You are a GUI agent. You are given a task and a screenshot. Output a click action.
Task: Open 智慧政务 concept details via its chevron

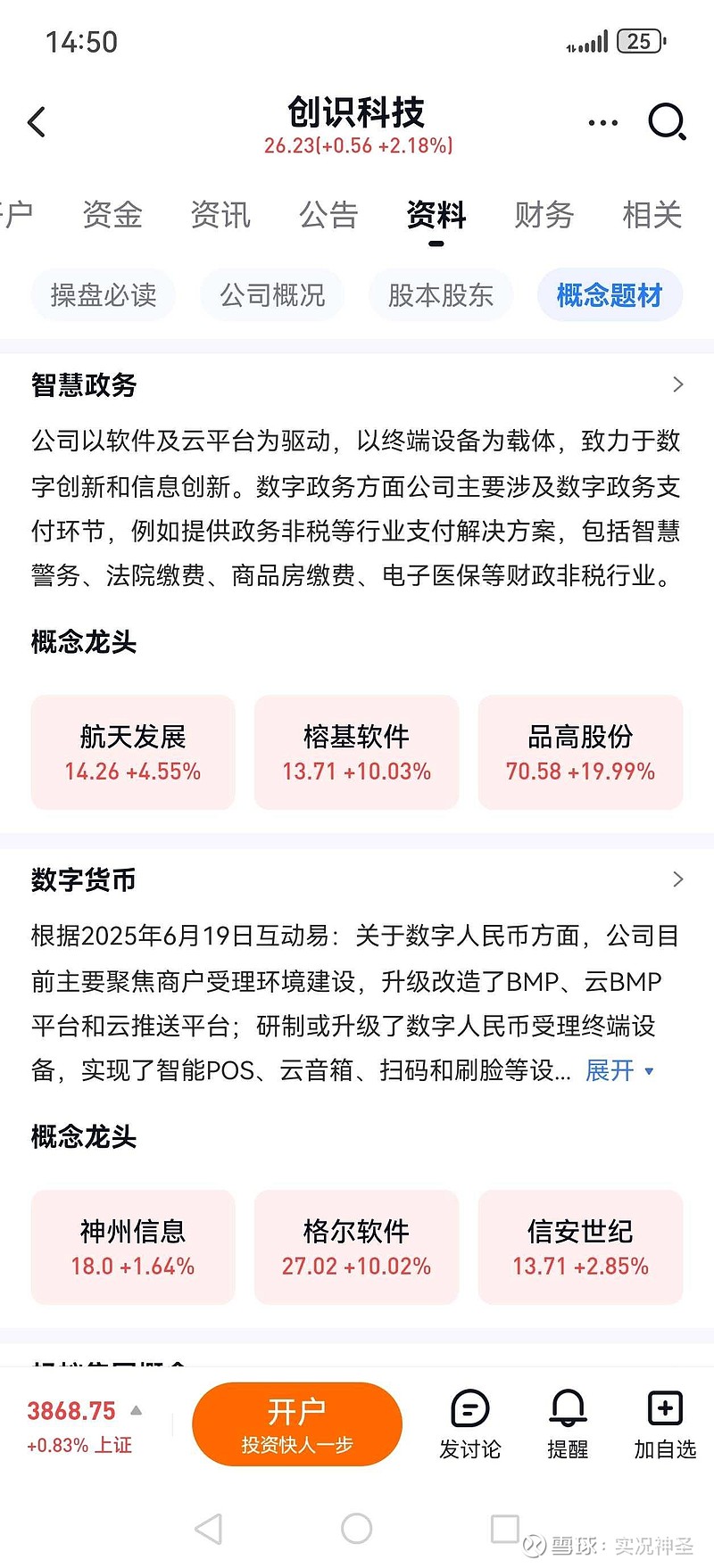(677, 384)
